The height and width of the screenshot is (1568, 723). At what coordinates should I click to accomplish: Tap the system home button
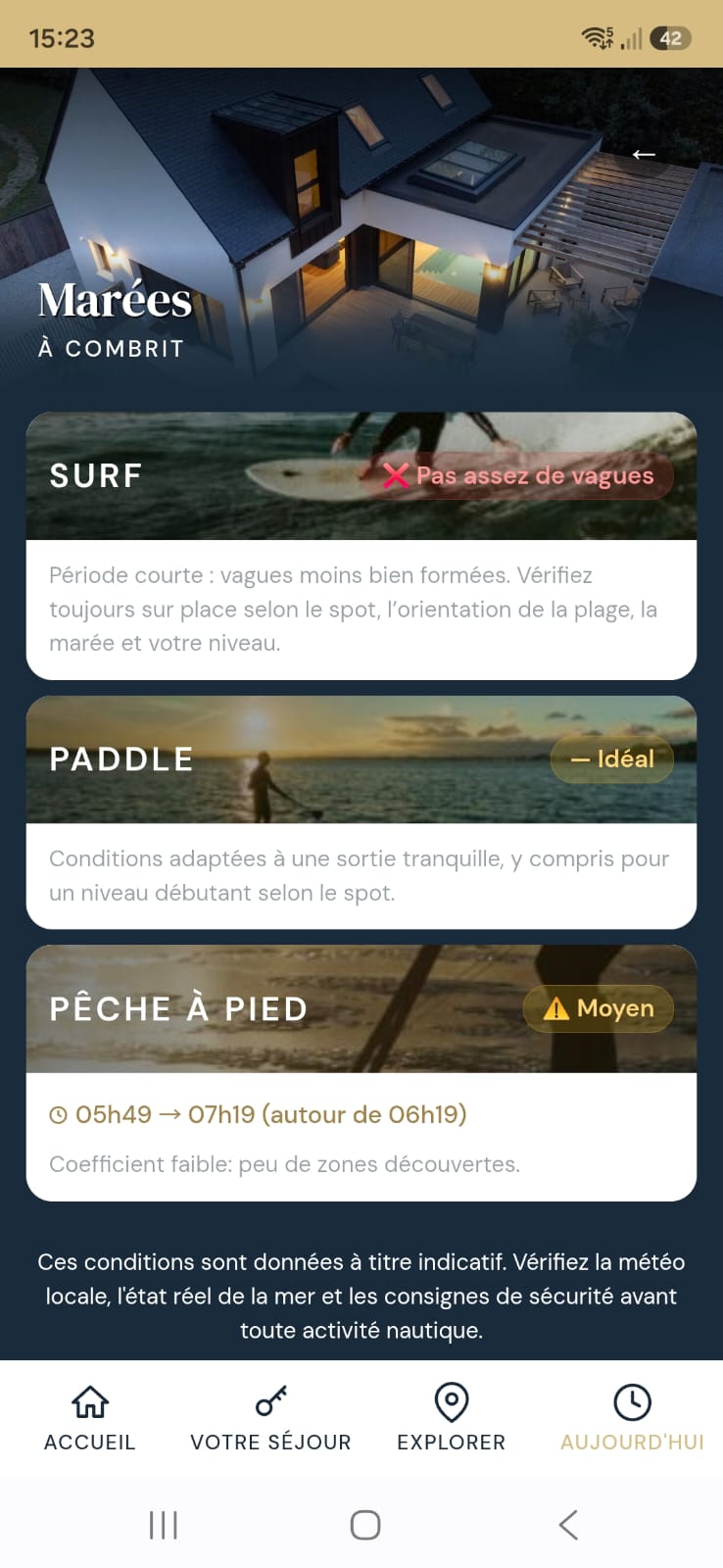coord(365,1525)
